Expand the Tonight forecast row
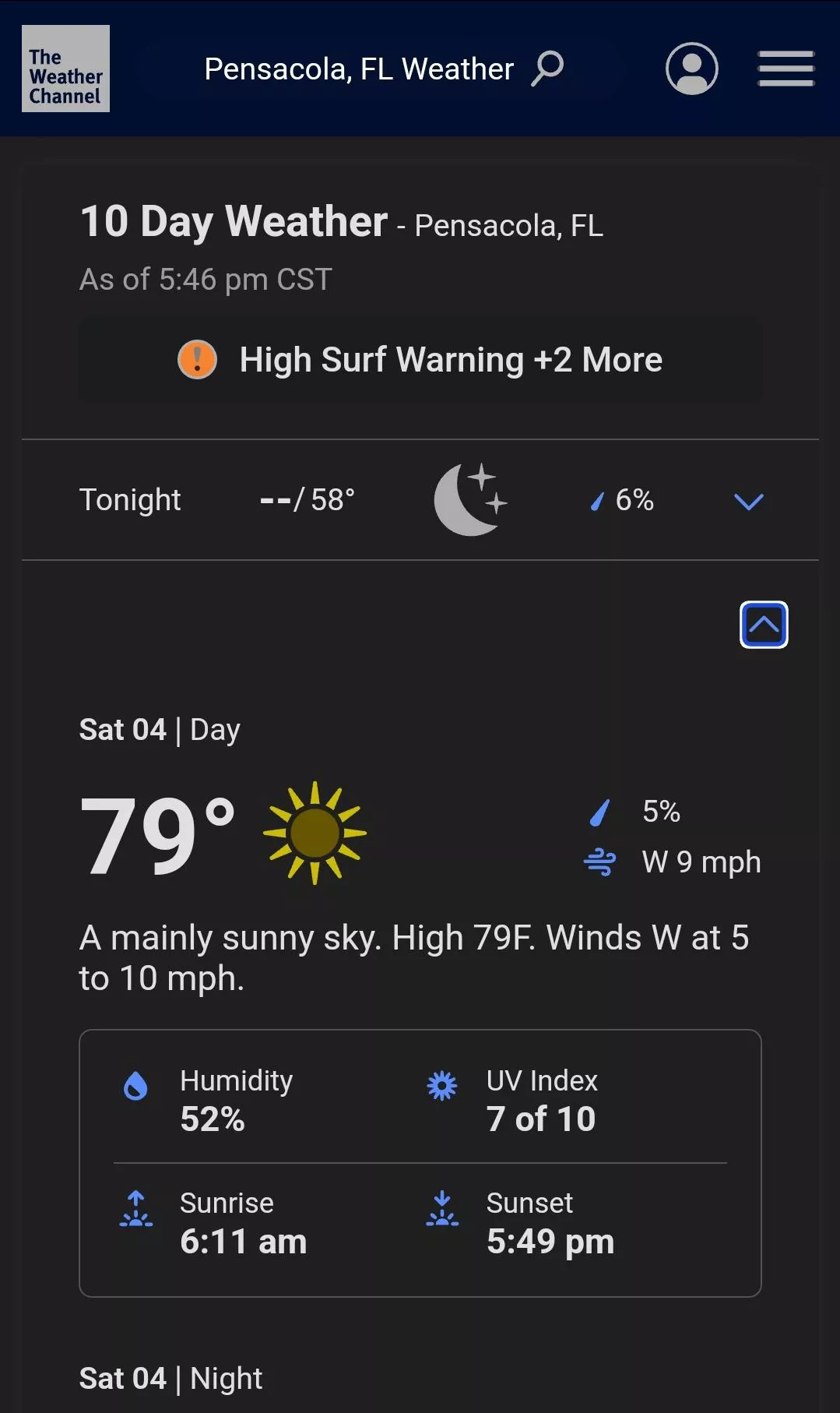Screen dimensions: 840x1413 [x=748, y=501]
